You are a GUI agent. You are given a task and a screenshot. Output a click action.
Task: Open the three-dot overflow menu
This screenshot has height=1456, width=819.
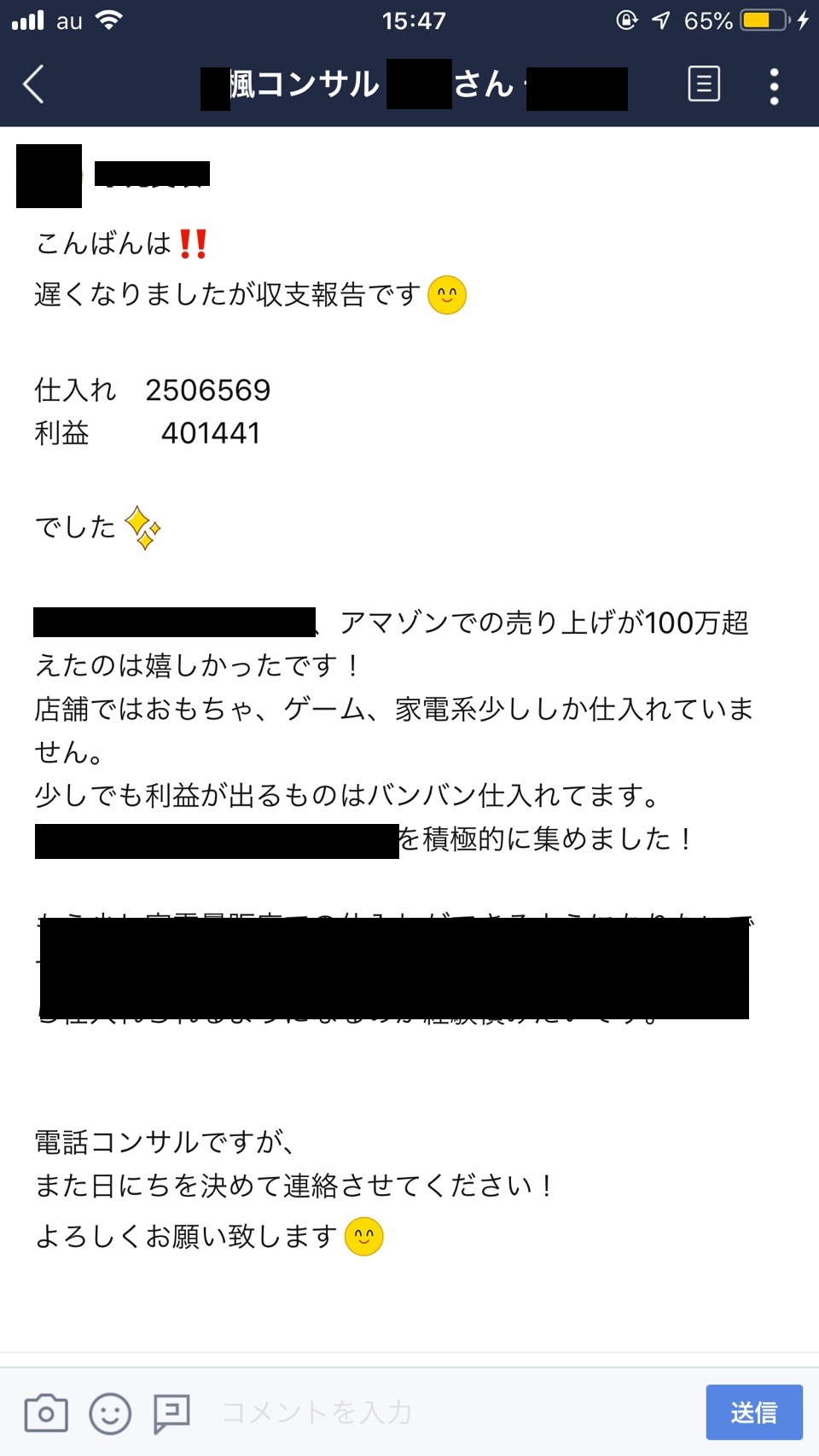tap(774, 86)
